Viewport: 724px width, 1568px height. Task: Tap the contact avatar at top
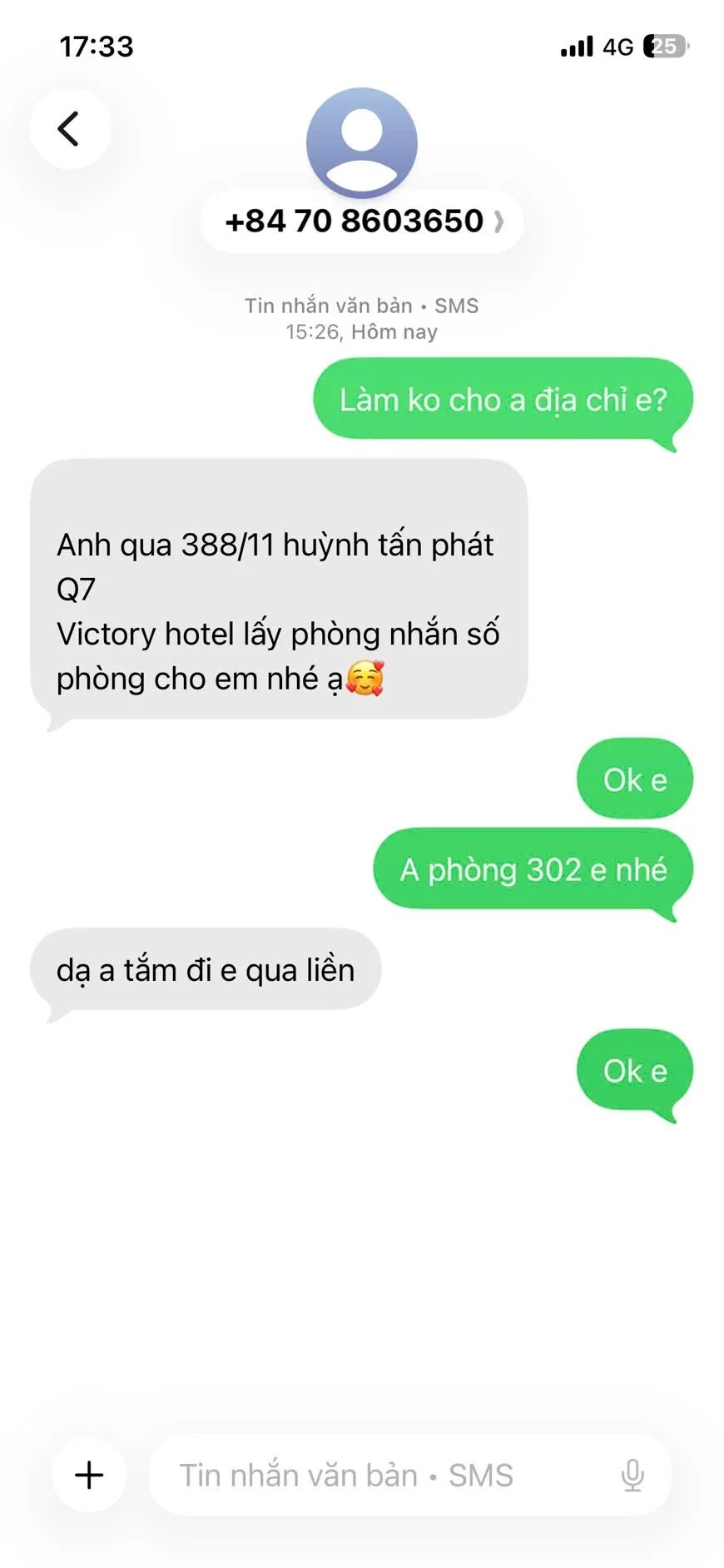pos(362,142)
